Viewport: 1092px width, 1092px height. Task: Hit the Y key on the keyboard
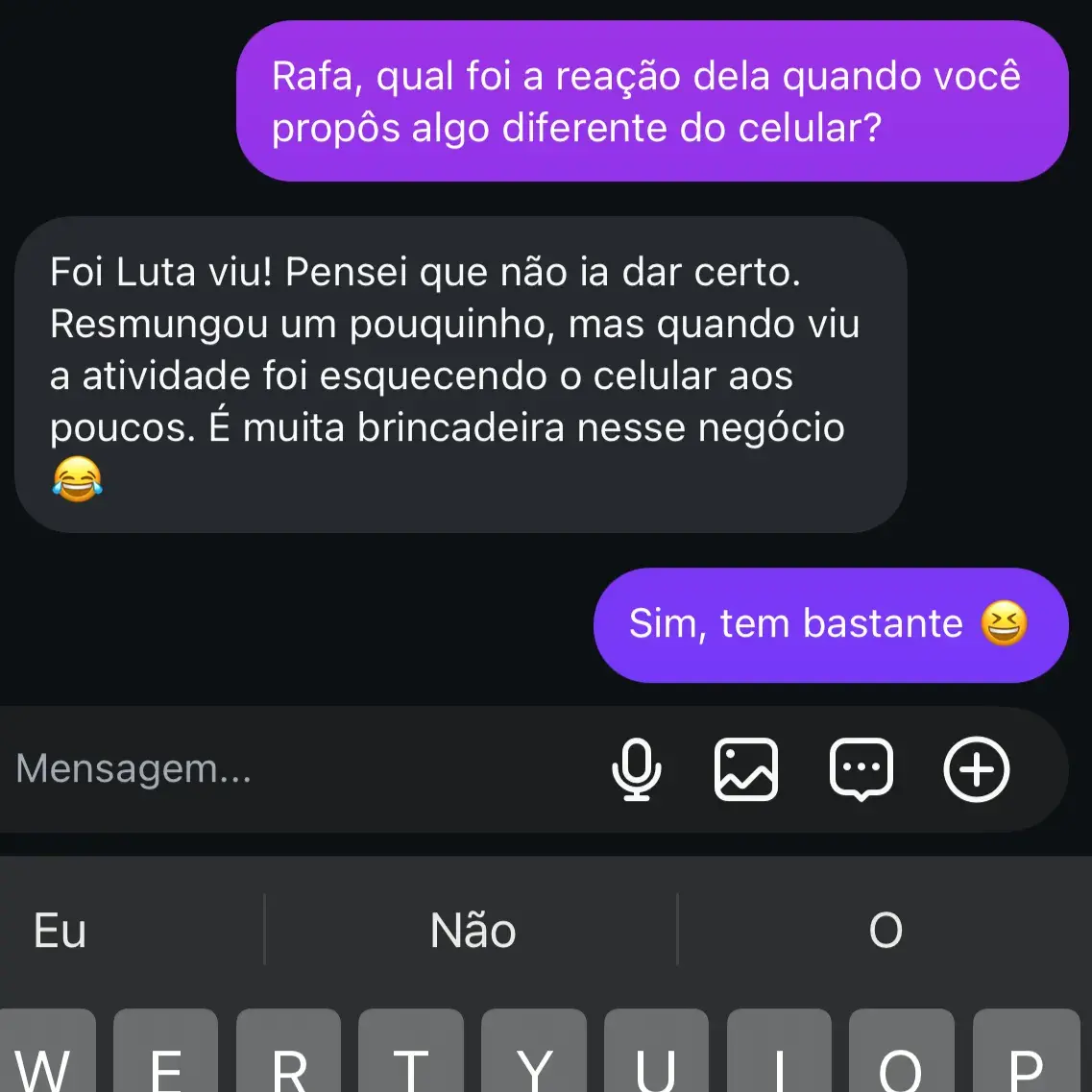click(534, 1056)
